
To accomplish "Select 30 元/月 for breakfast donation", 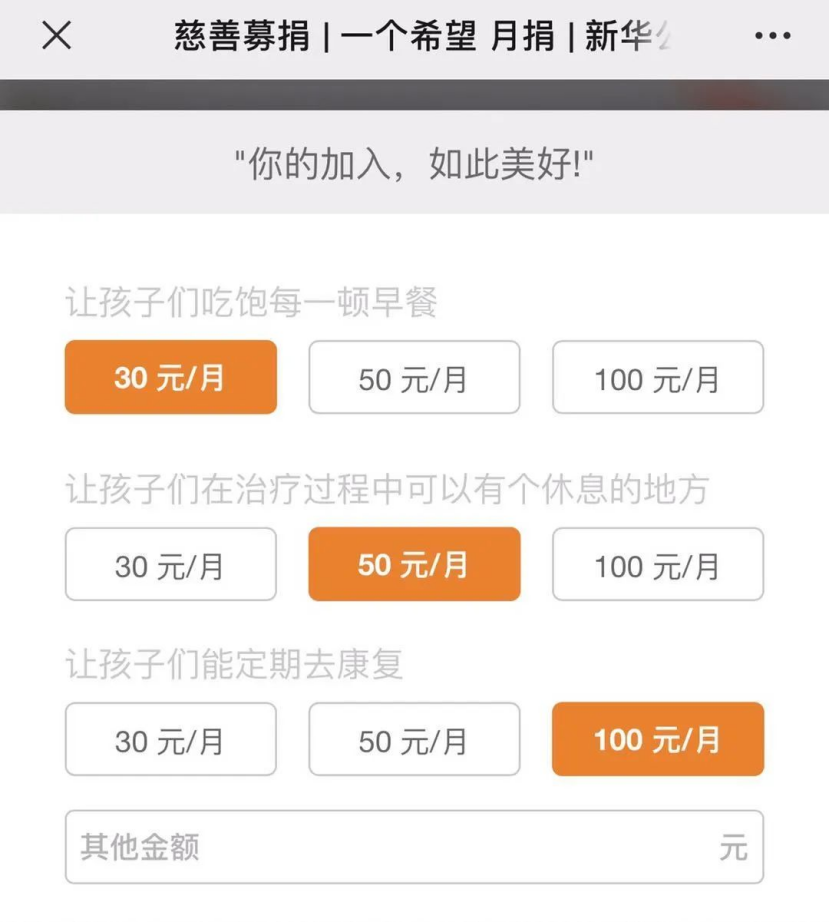I will [x=170, y=378].
